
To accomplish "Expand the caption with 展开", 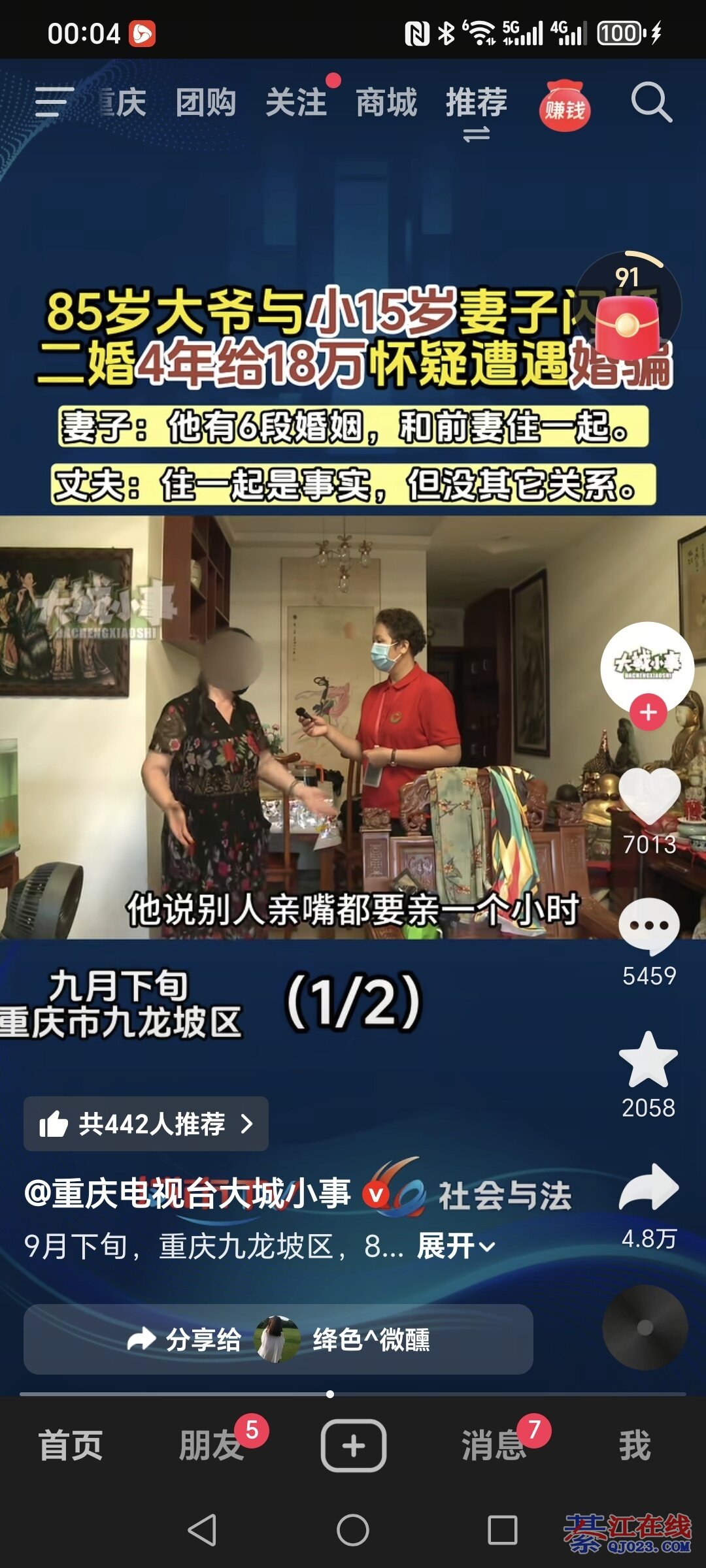I will (456, 1247).
